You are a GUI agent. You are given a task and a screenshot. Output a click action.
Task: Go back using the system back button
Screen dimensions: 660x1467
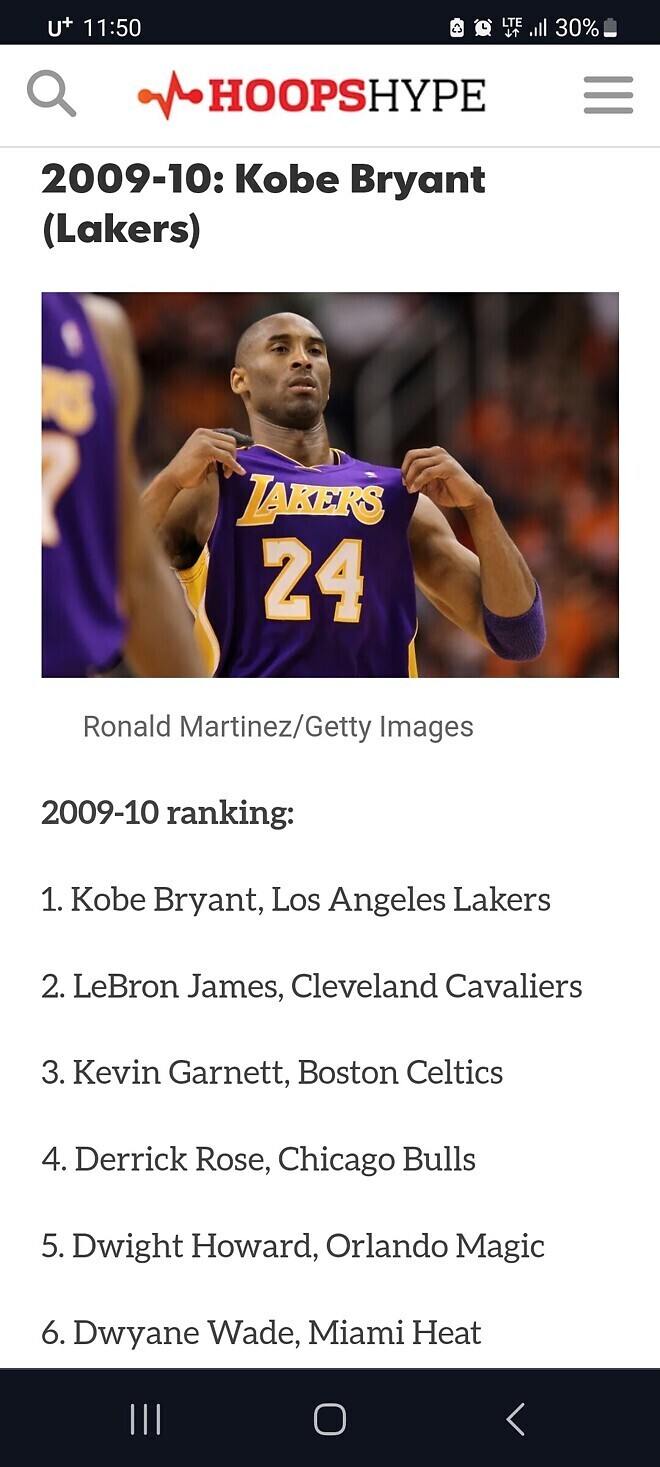coord(515,1419)
